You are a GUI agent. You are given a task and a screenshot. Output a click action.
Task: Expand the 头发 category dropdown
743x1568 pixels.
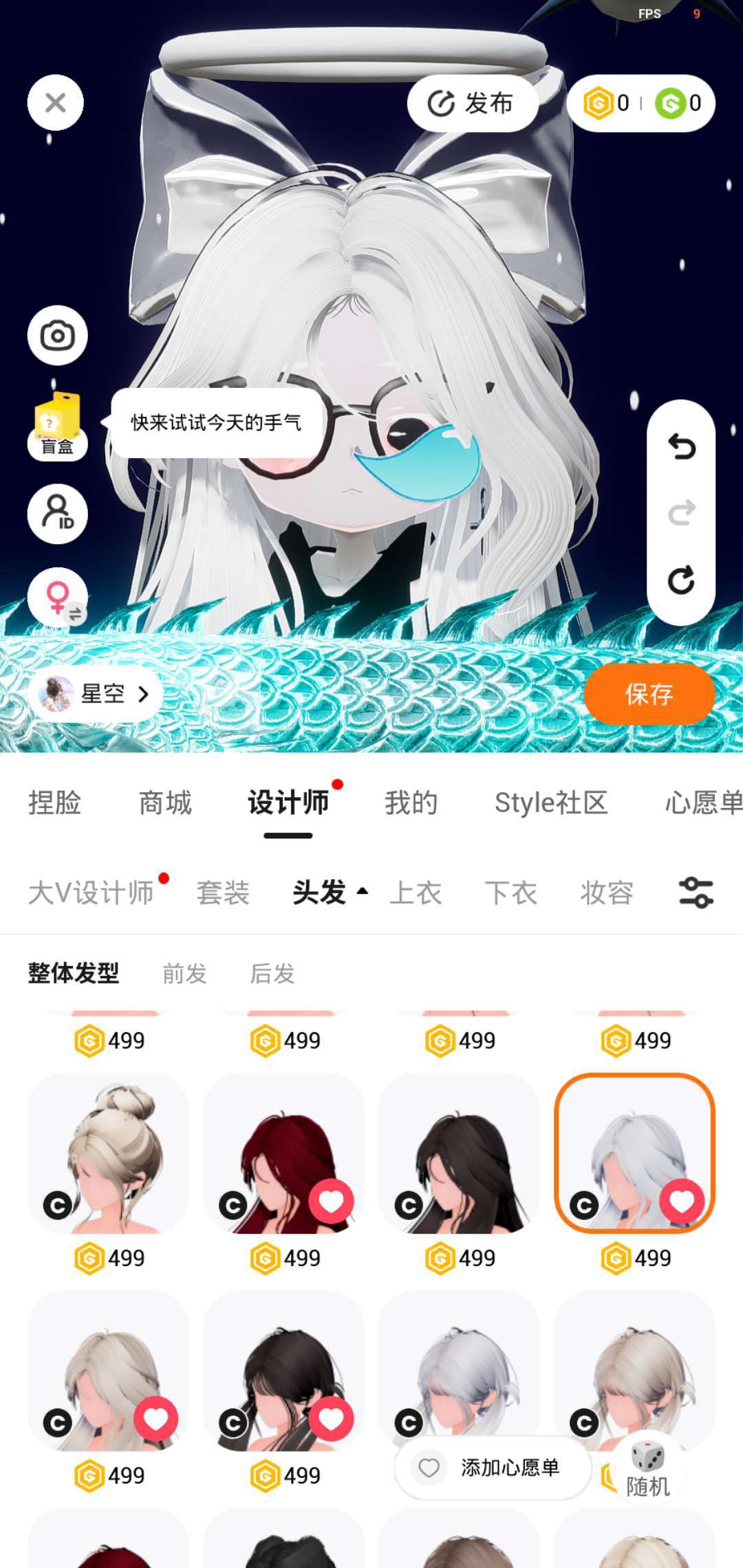[330, 893]
